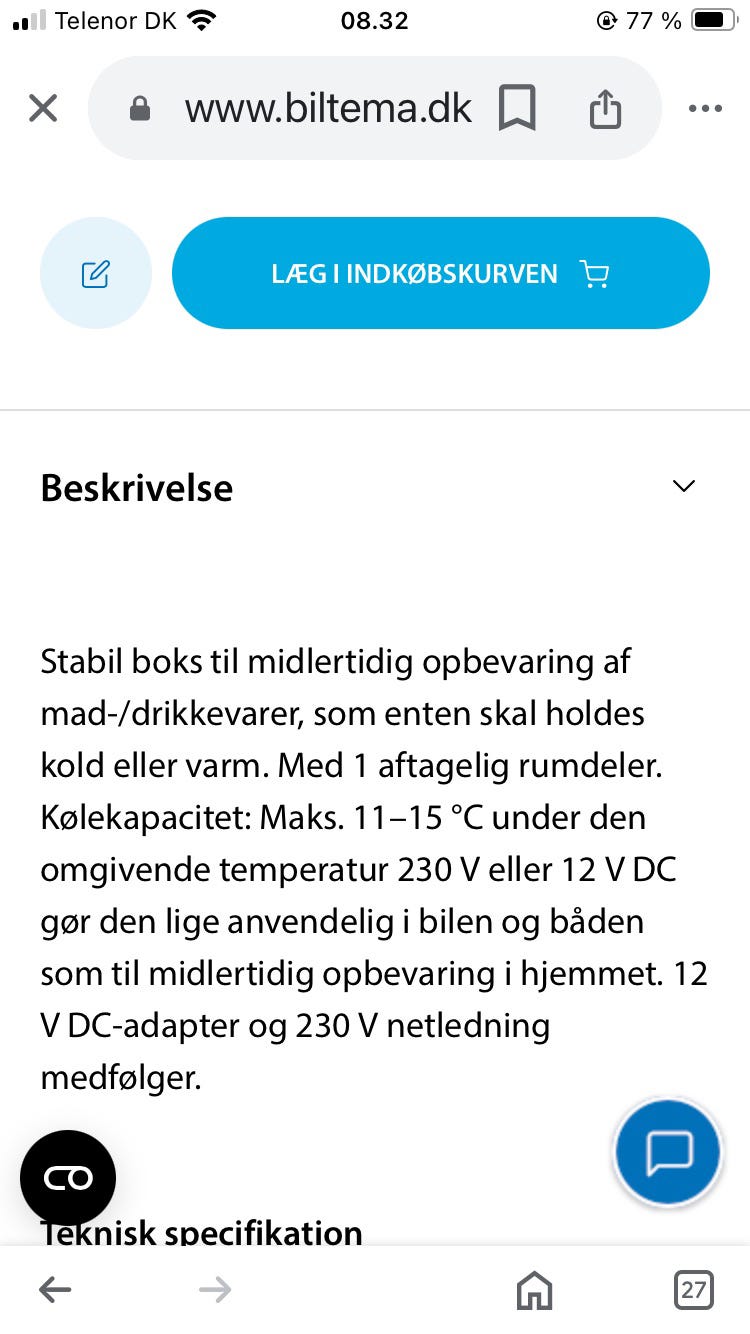
Task: Open the chat support bubble
Action: [x=667, y=1151]
